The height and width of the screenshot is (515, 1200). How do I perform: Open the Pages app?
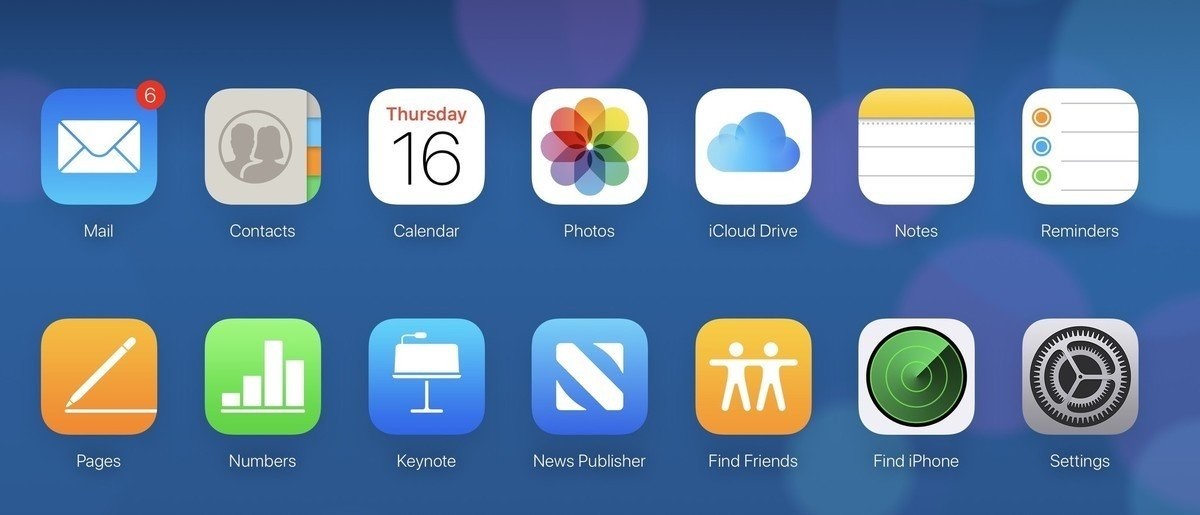[98, 377]
